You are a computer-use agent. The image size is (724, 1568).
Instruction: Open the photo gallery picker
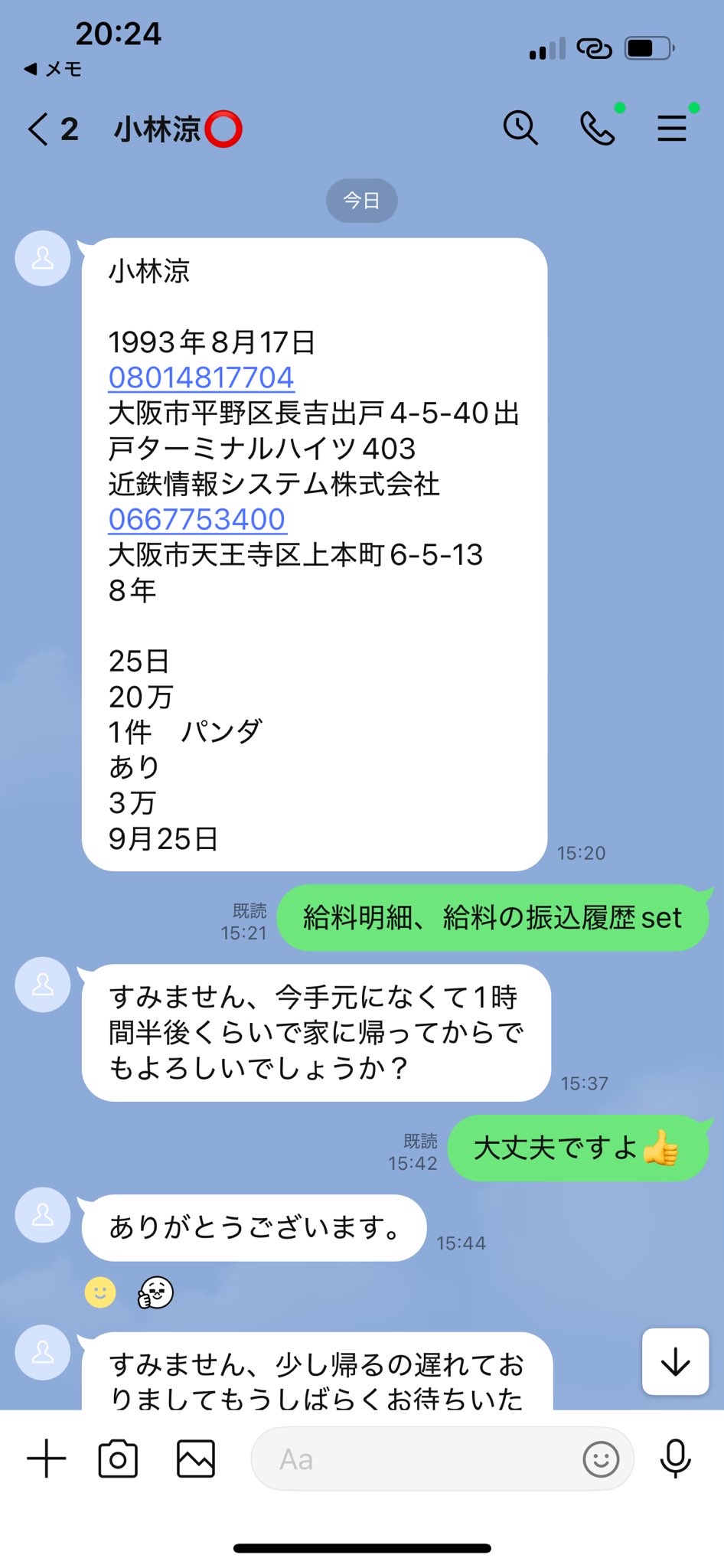pos(196,1459)
